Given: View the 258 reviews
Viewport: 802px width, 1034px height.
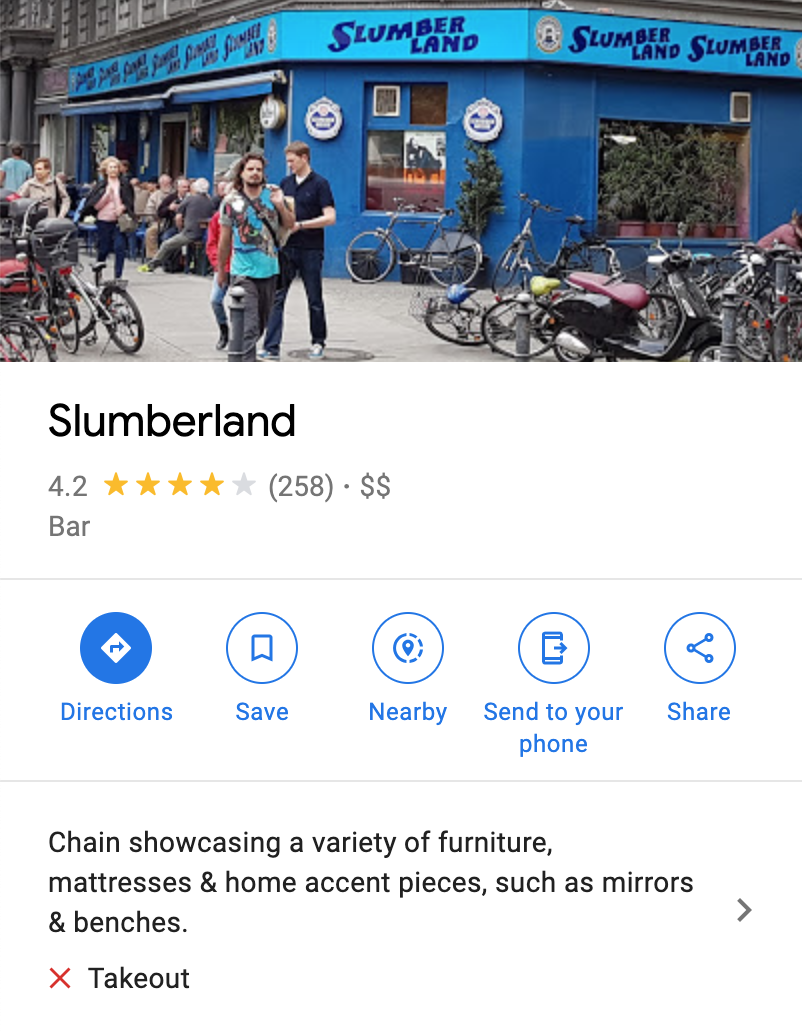Looking at the screenshot, I should tap(300, 487).
